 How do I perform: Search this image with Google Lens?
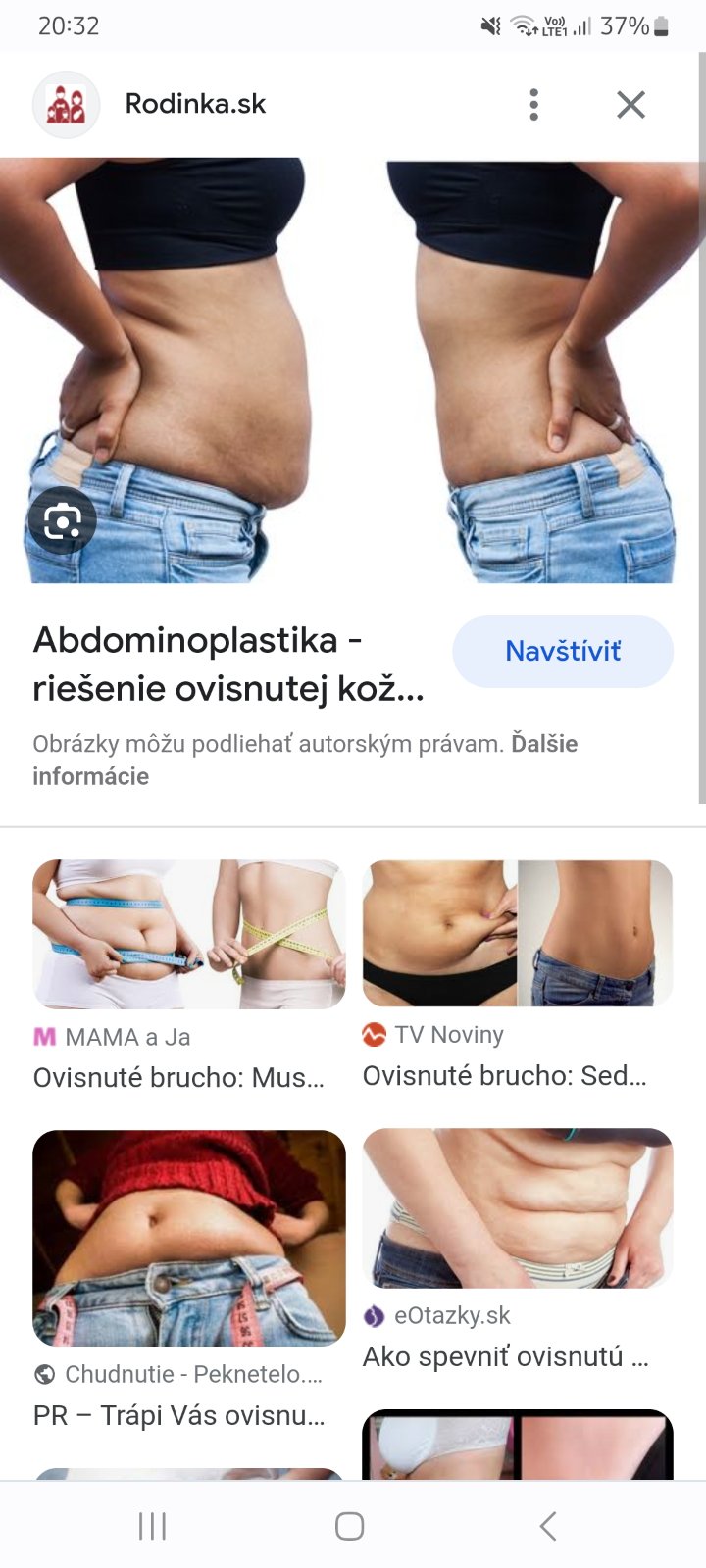coord(62,520)
